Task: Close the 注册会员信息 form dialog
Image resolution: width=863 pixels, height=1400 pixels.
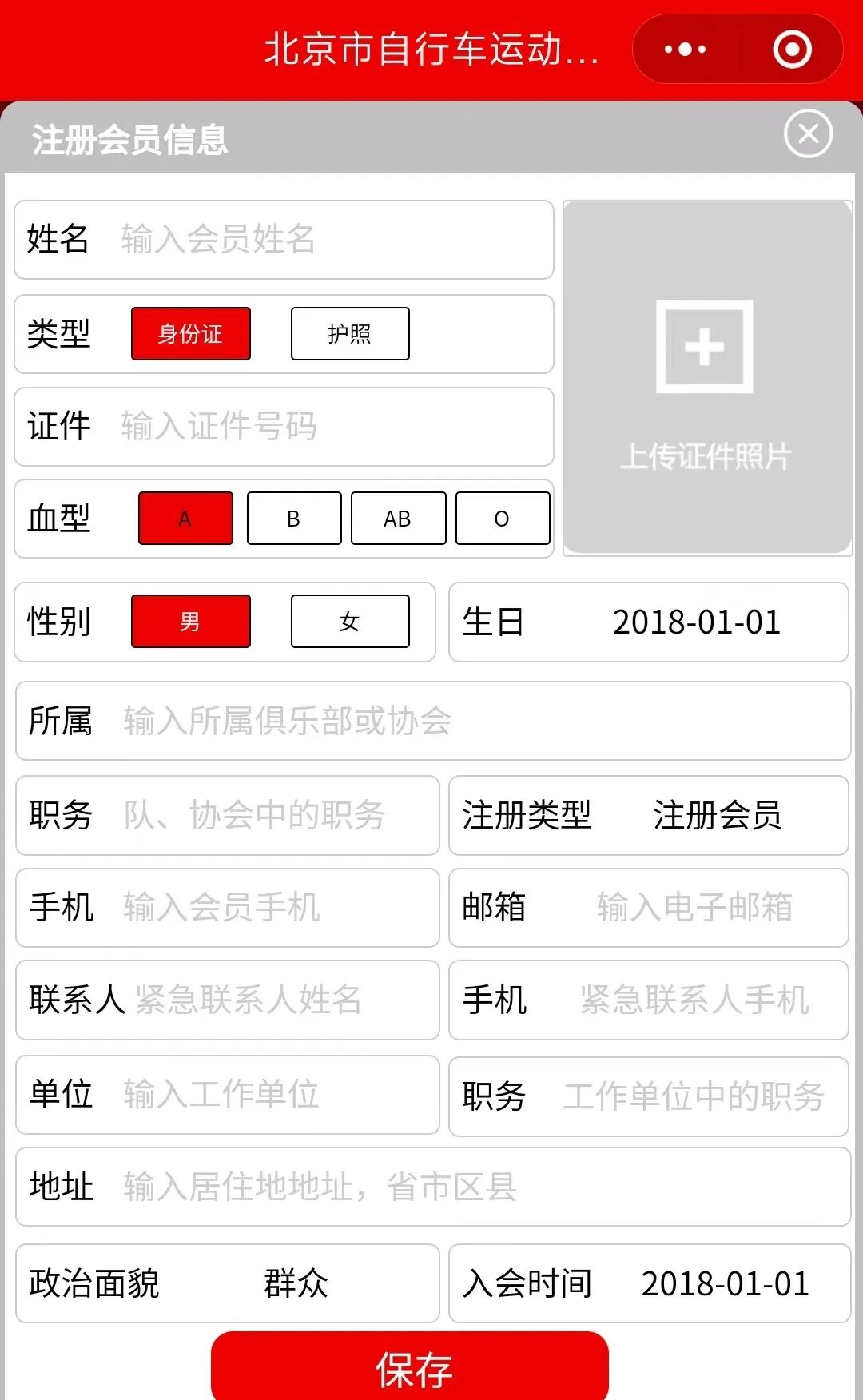Action: pyautogui.click(x=809, y=134)
